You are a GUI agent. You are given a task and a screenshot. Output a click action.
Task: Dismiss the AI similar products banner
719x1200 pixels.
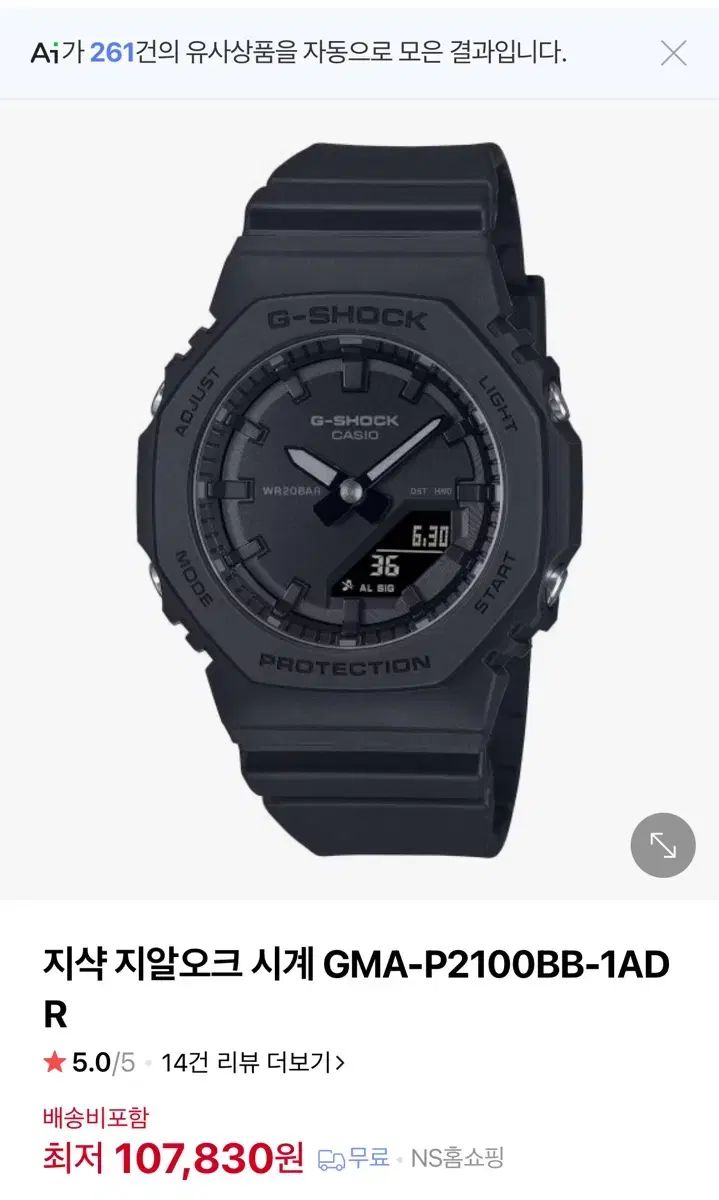[x=674, y=53]
